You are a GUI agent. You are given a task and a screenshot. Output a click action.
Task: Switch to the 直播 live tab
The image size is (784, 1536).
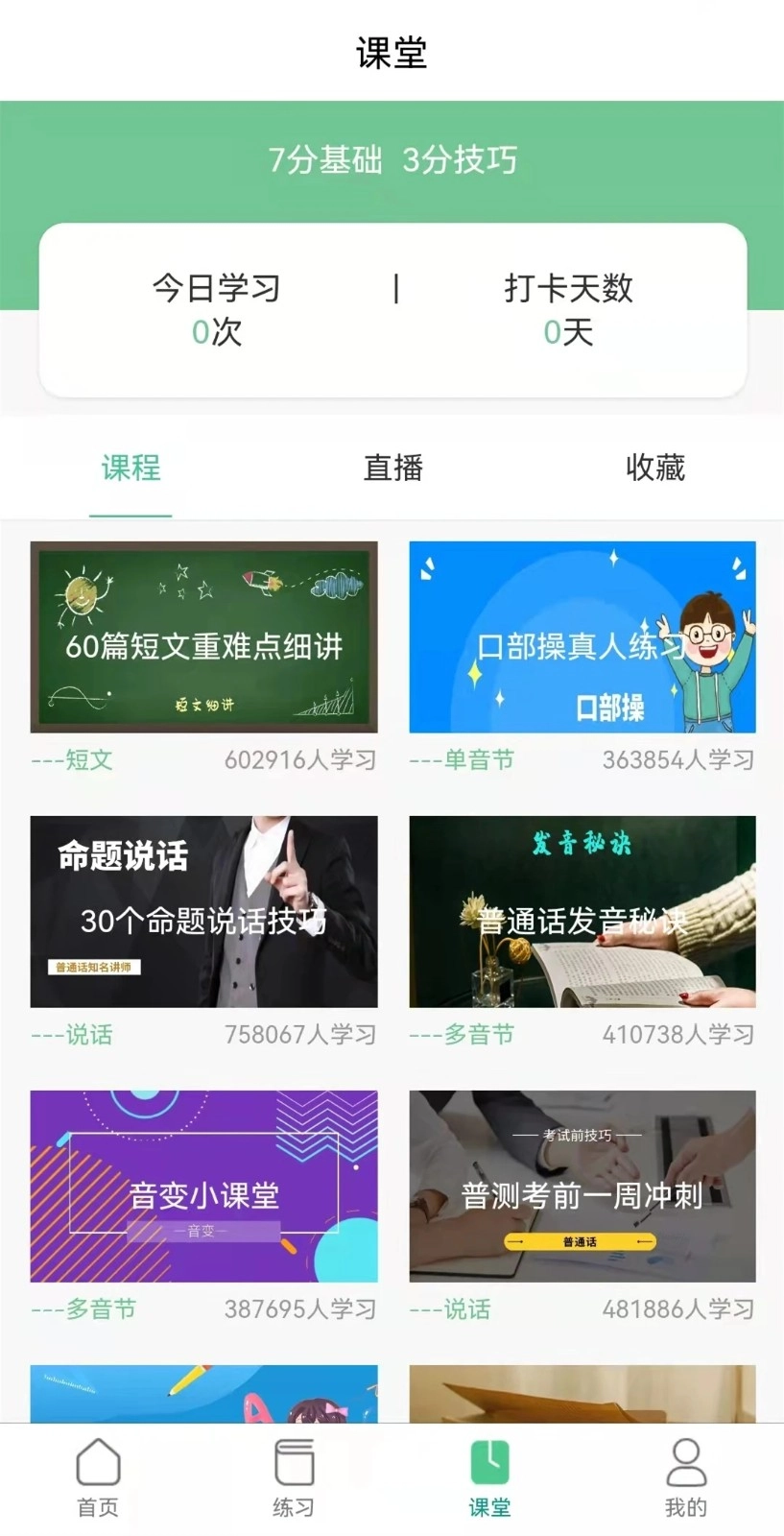(x=392, y=468)
